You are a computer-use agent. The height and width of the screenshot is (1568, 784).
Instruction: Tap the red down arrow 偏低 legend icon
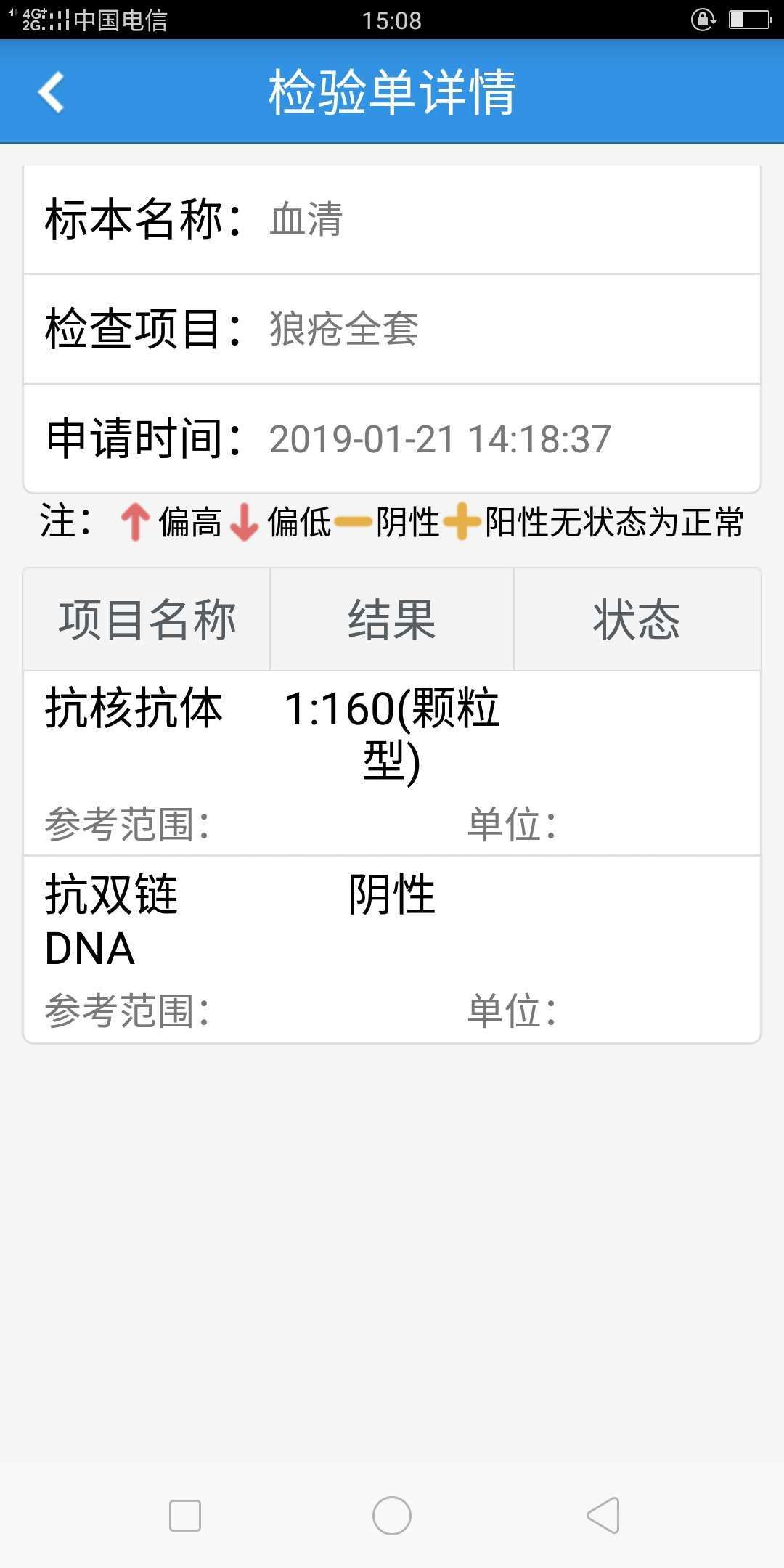pyautogui.click(x=244, y=522)
